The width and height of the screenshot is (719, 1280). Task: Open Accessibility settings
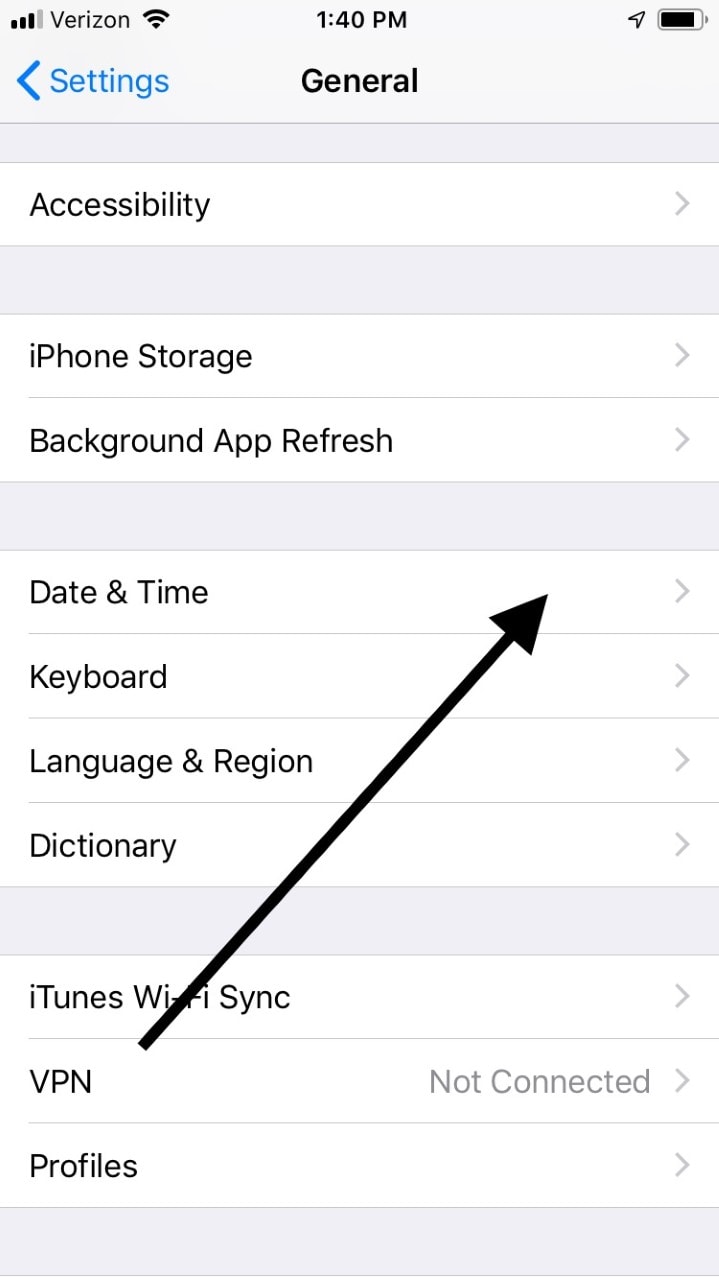[359, 205]
